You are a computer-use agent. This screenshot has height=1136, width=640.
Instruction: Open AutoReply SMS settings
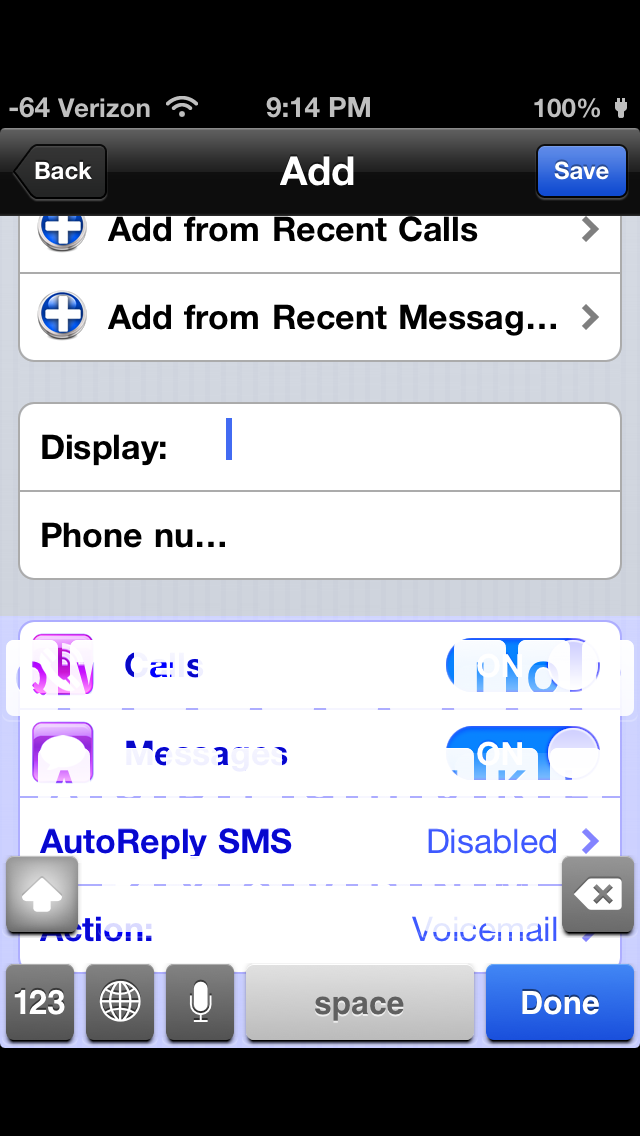[320, 841]
